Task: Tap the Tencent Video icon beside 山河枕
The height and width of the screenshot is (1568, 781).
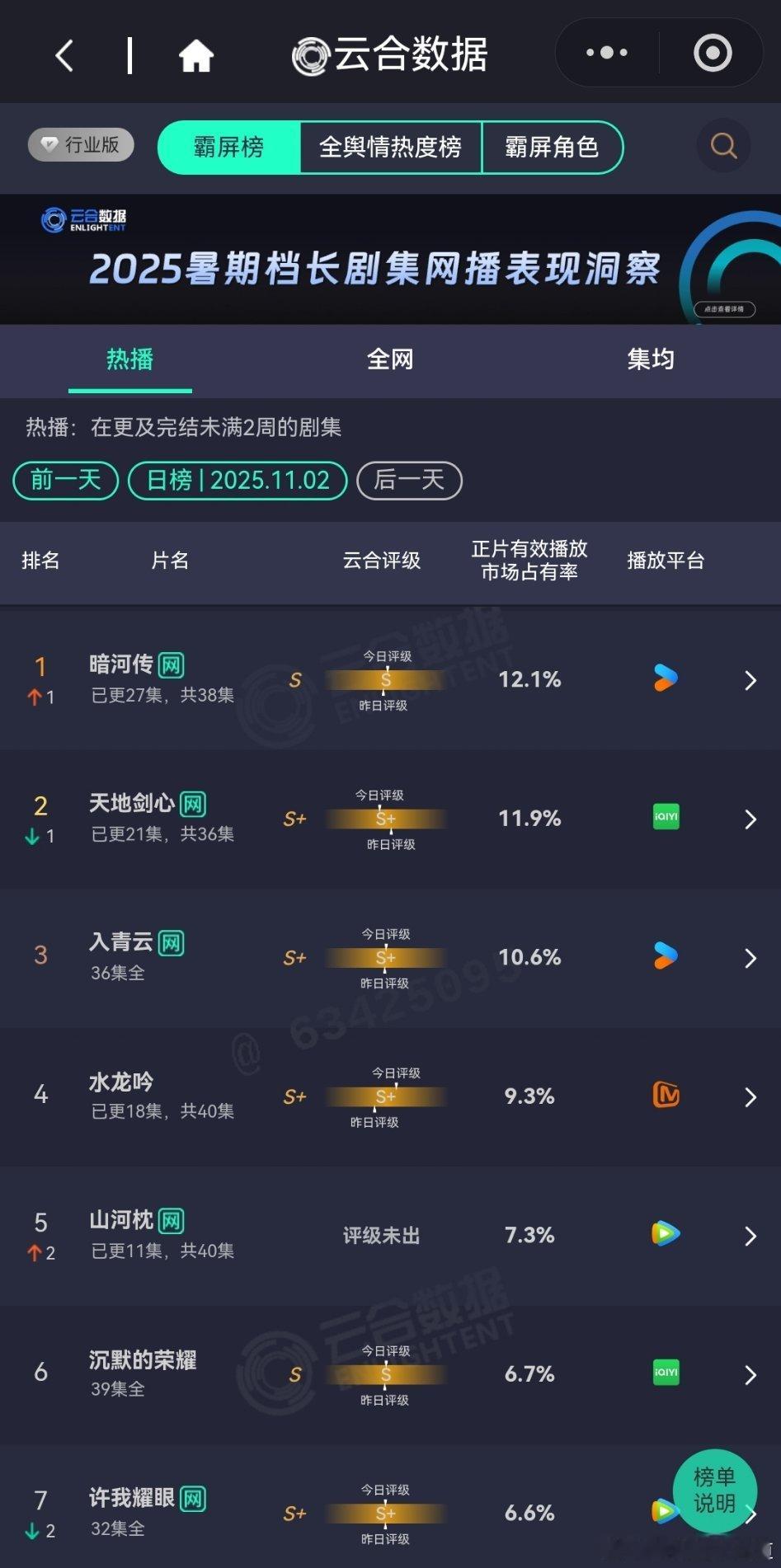Action: point(666,1235)
